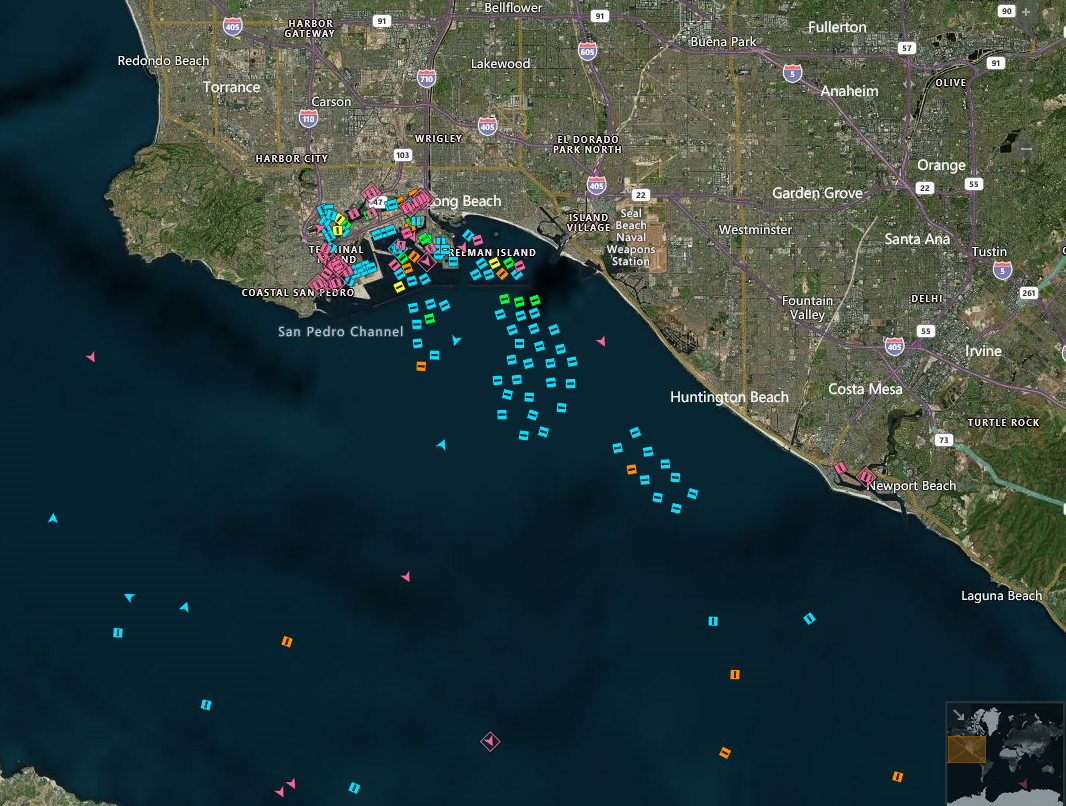
Task: Open the selected ship with diamond outline
Action: pos(490,741)
